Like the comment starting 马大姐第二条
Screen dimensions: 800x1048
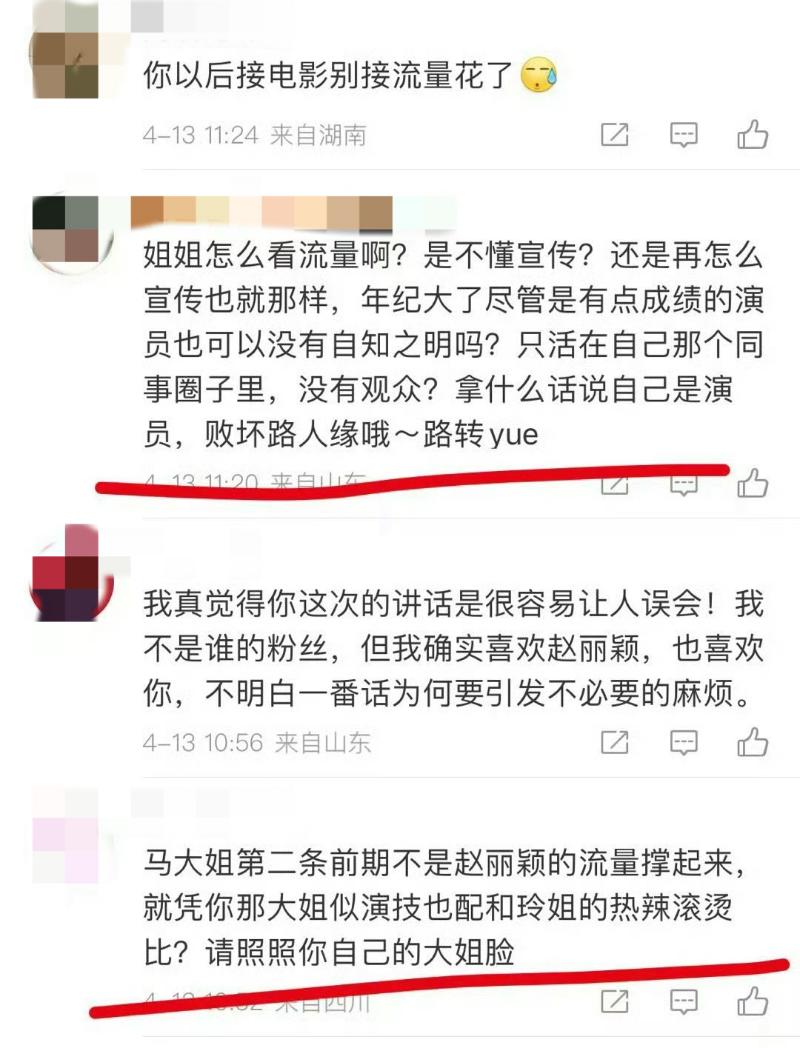coord(752,1000)
